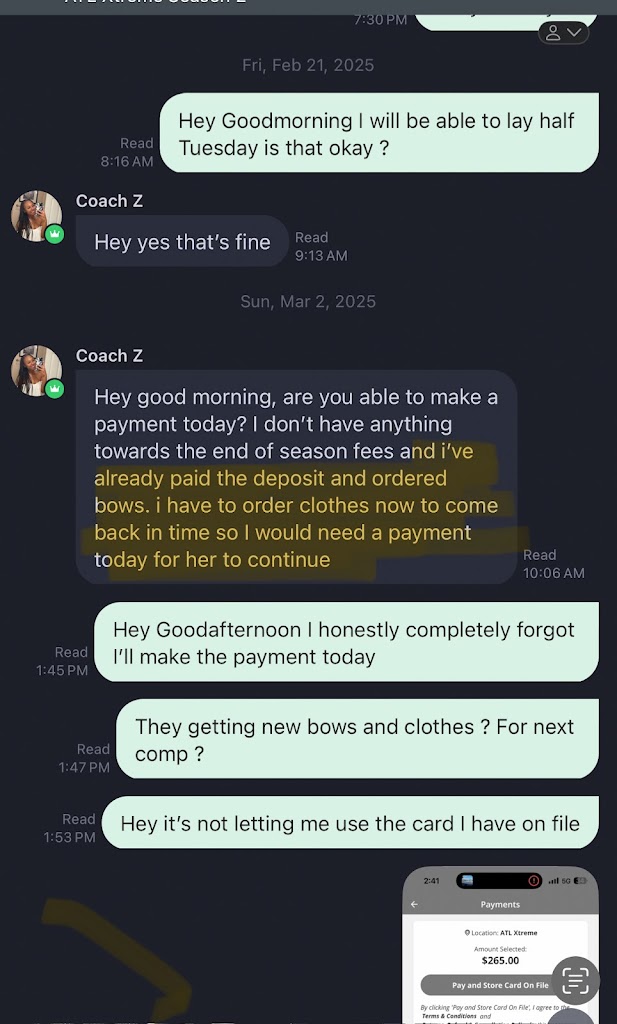Tap the scan text icon
This screenshot has width=617, height=1024.
[575, 982]
